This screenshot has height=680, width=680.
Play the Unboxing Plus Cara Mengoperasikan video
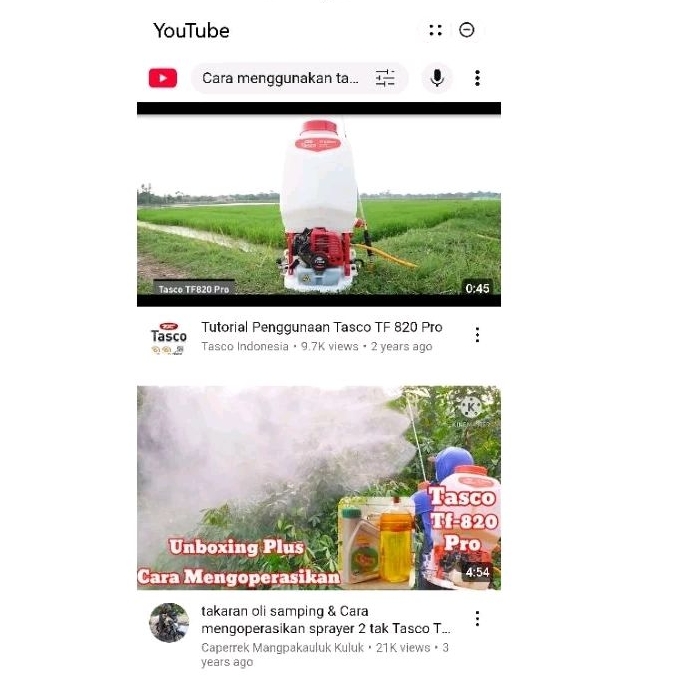point(318,488)
